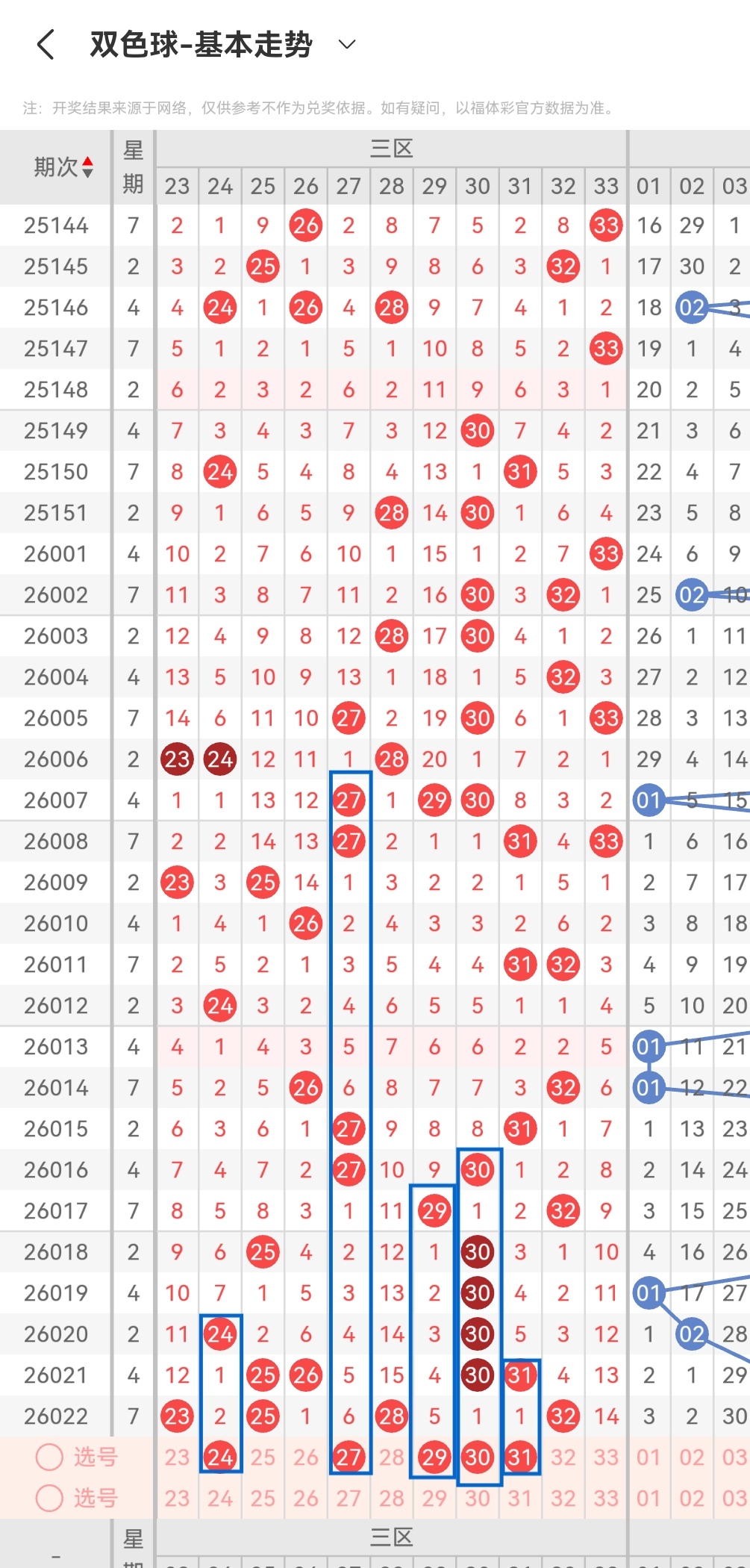The width and height of the screenshot is (750, 1568).
Task: Pick the uncircled 27 in the 选号 row
Action: (349, 1498)
